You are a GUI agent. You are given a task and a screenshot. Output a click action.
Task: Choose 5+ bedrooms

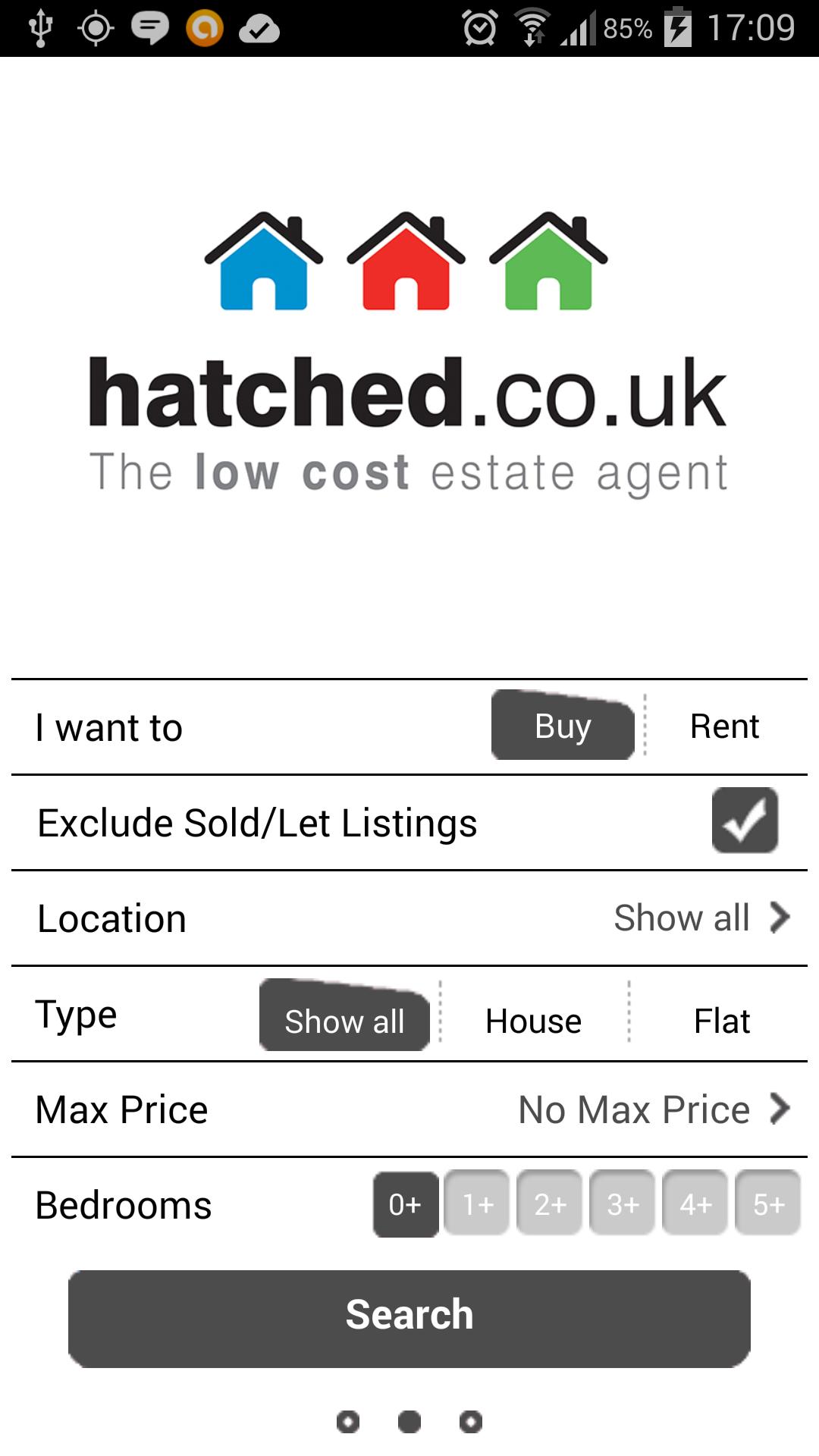coord(767,1204)
